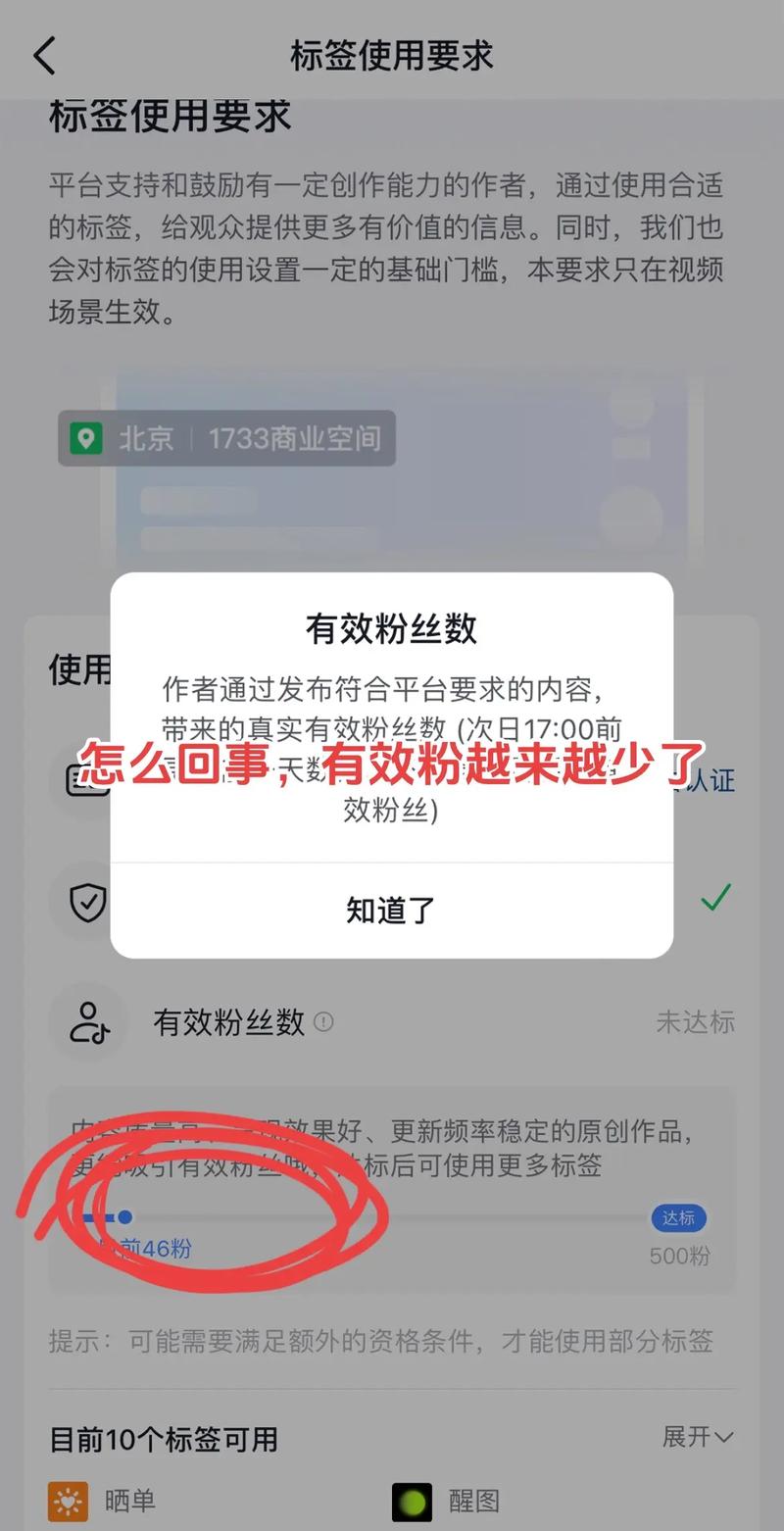This screenshot has height=1531, width=784.
Task: Open the info icon beside 有效粉丝数
Action: point(323,1023)
